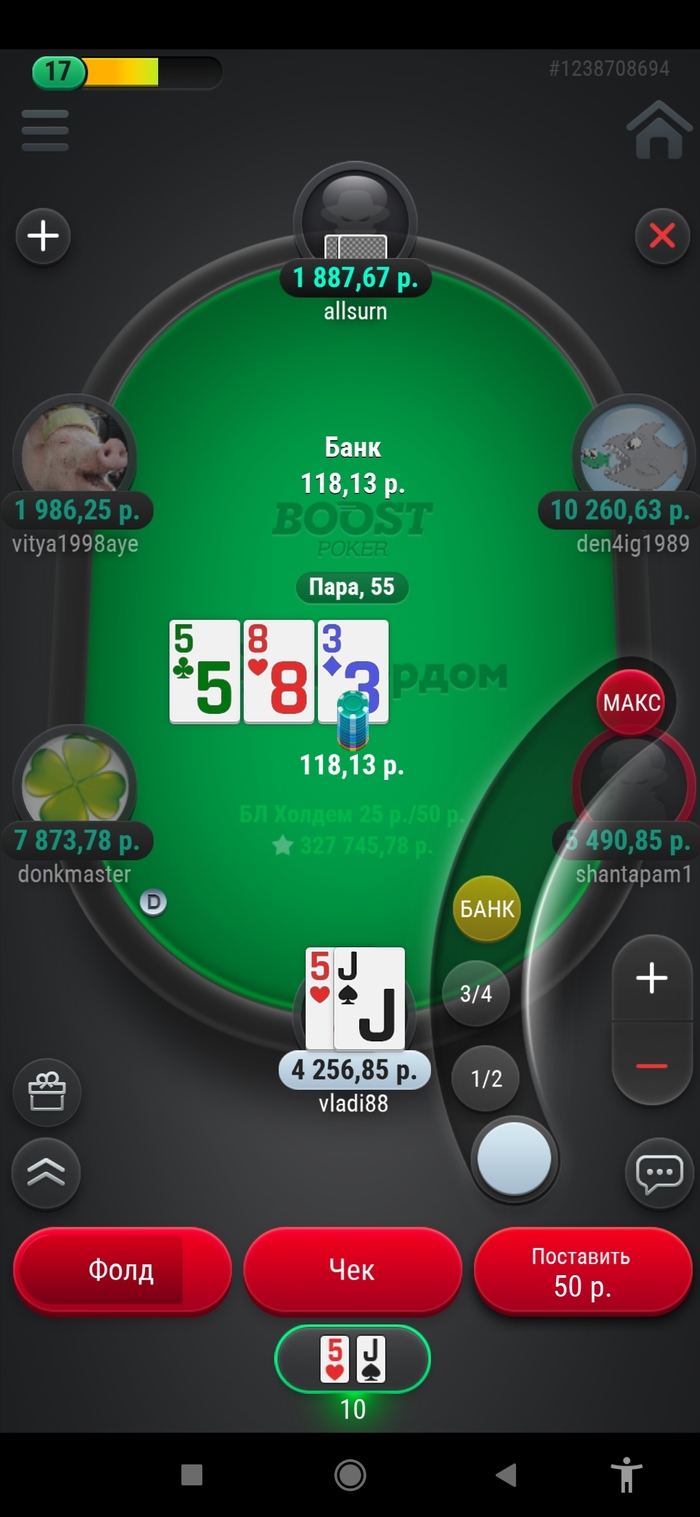Set bet size to МАКС
Screen dimensions: 700x1517
(631, 702)
